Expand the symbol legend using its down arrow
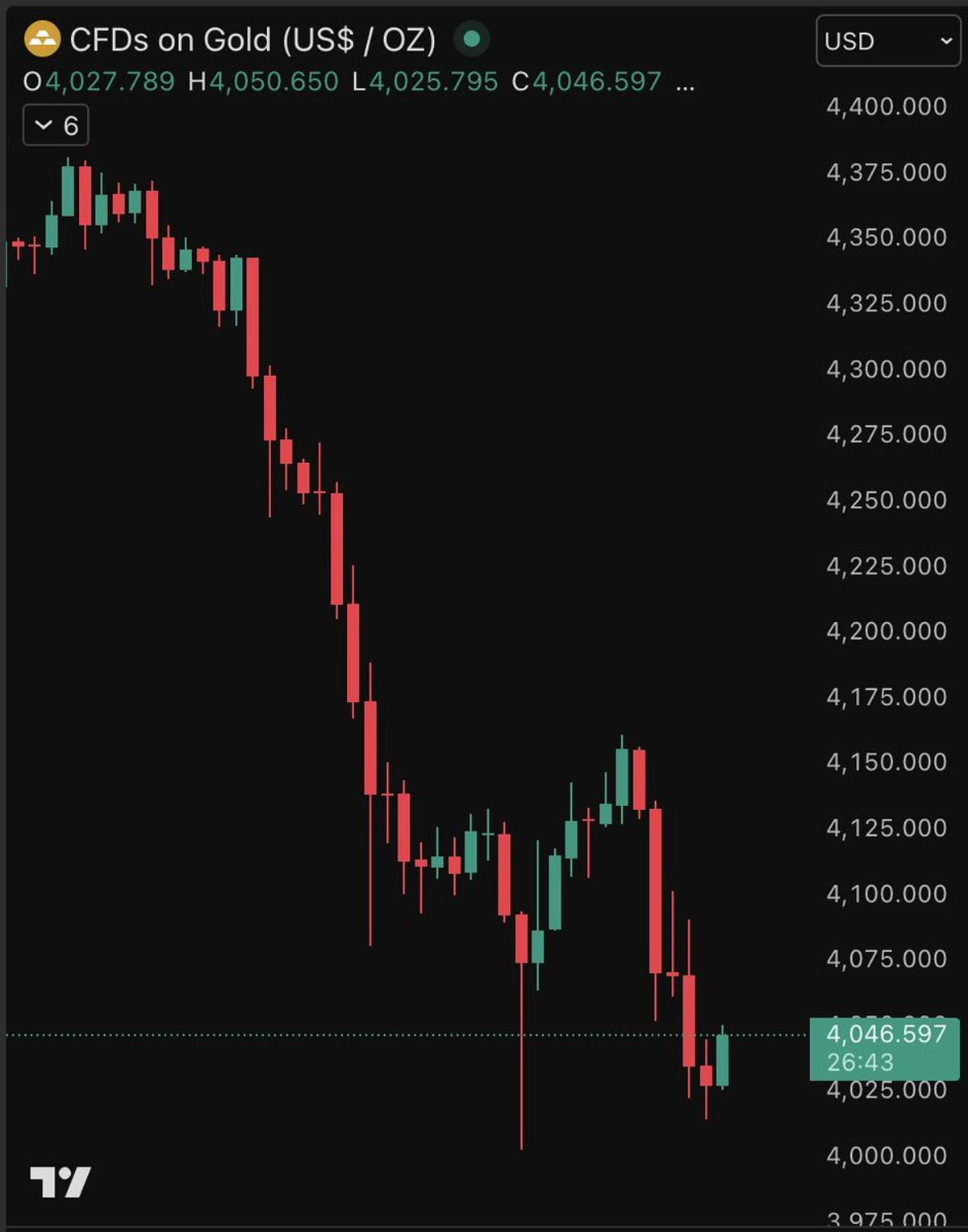Image resolution: width=968 pixels, height=1232 pixels. pyautogui.click(x=42, y=125)
